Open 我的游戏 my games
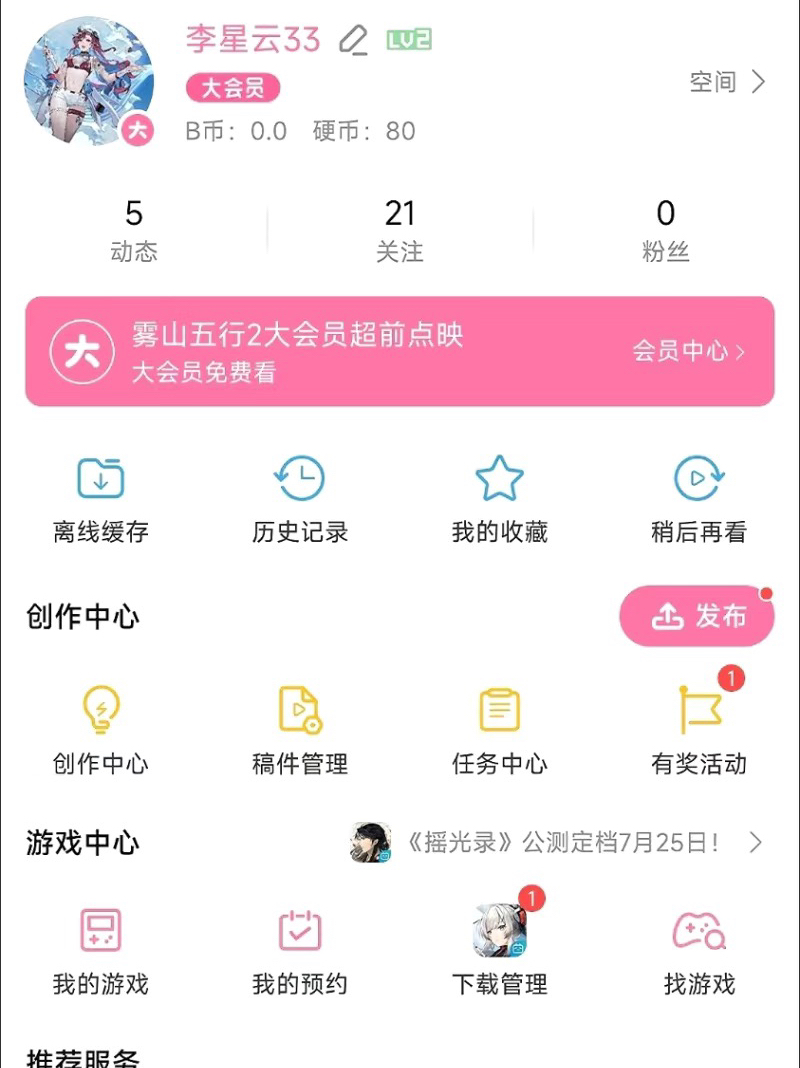This screenshot has height=1068, width=800. click(101, 950)
